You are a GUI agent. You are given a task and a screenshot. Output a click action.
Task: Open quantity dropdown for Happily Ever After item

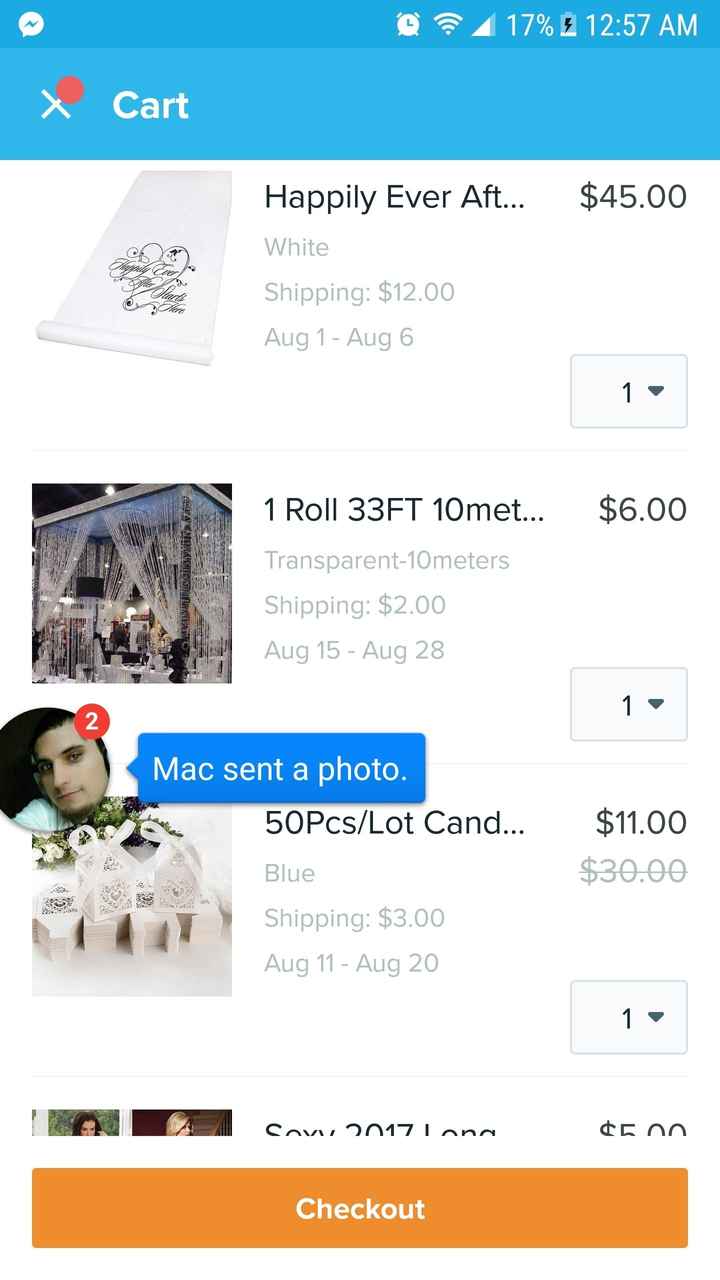pyautogui.click(x=628, y=391)
